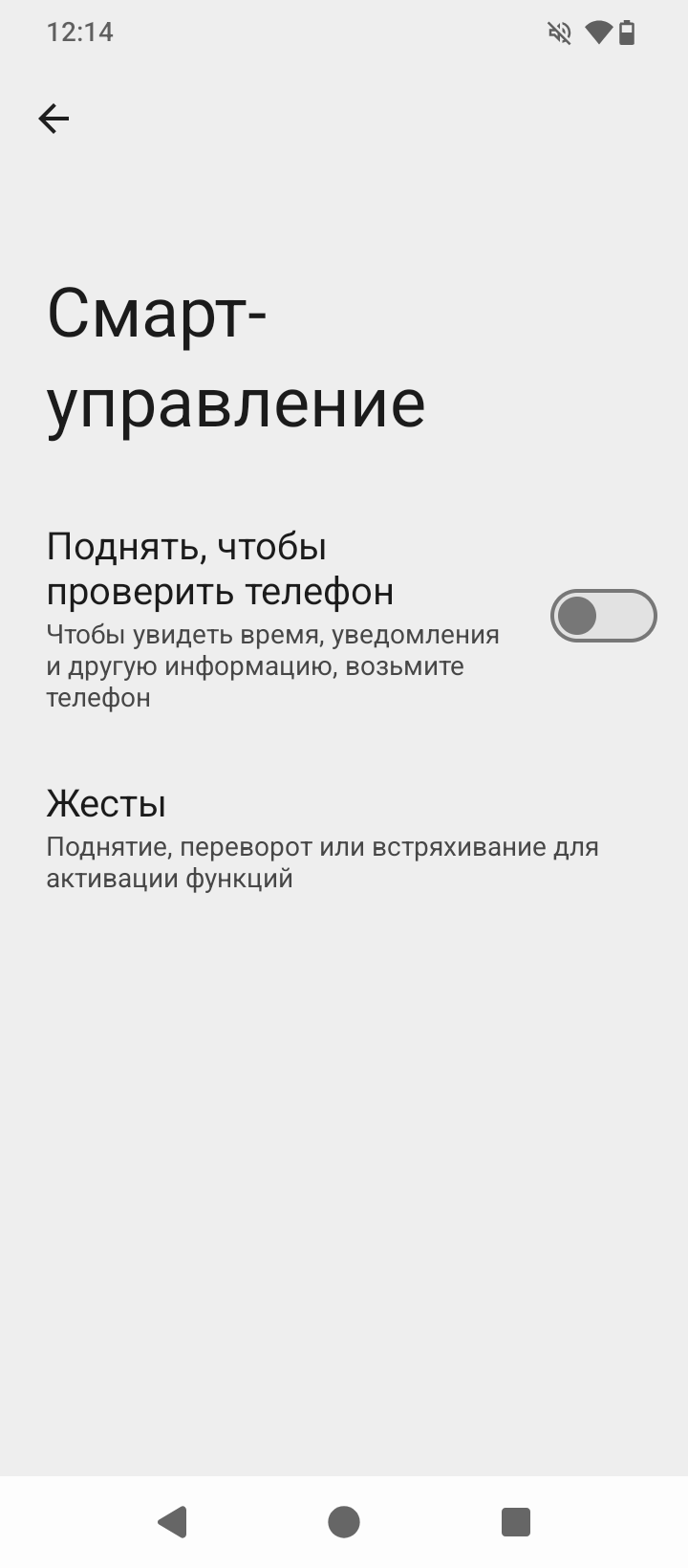Screen dimensions: 688x1568
Task: Enable «Поднять, чтобы проверить телефон» switch
Action: click(603, 616)
